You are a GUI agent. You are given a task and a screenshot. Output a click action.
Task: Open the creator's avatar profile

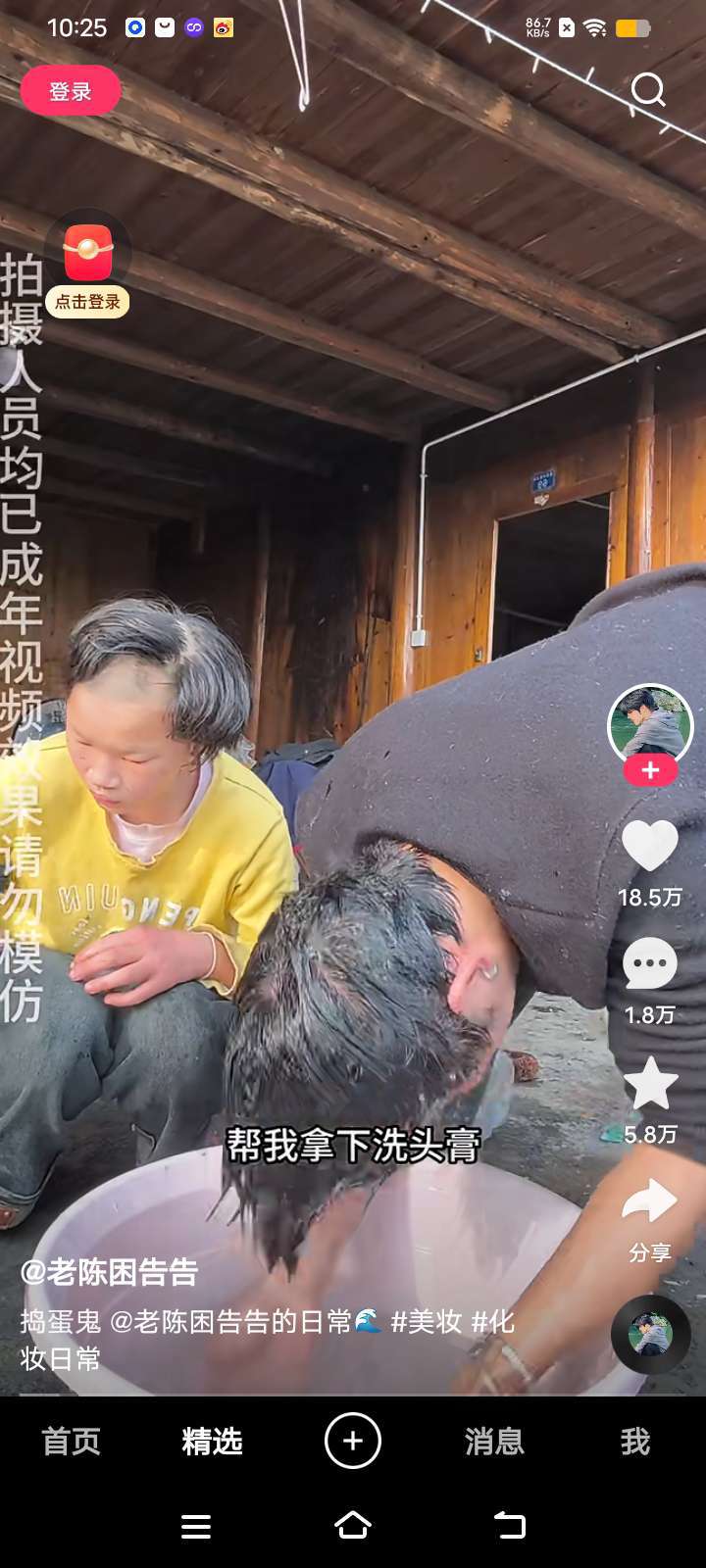(x=650, y=724)
